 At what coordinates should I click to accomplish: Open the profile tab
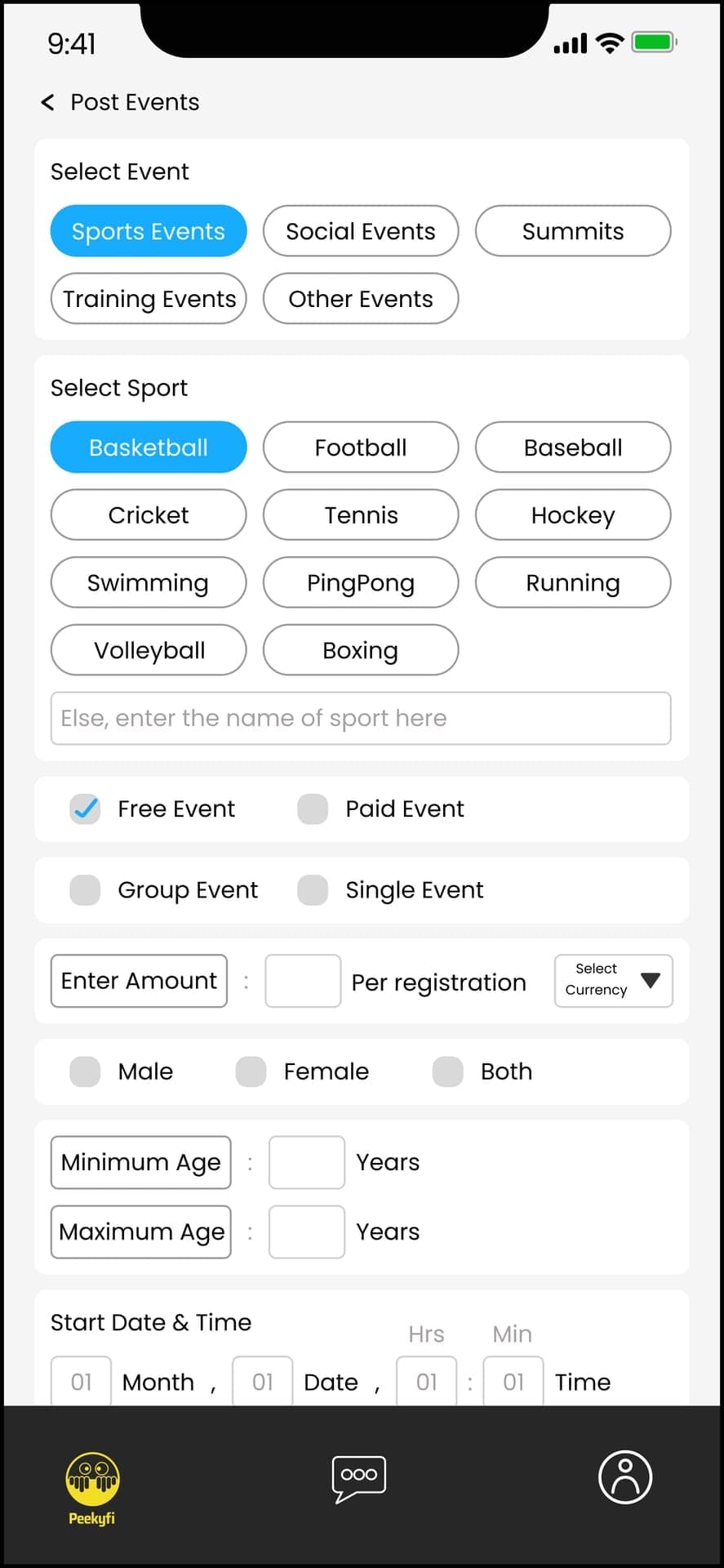pos(625,1477)
